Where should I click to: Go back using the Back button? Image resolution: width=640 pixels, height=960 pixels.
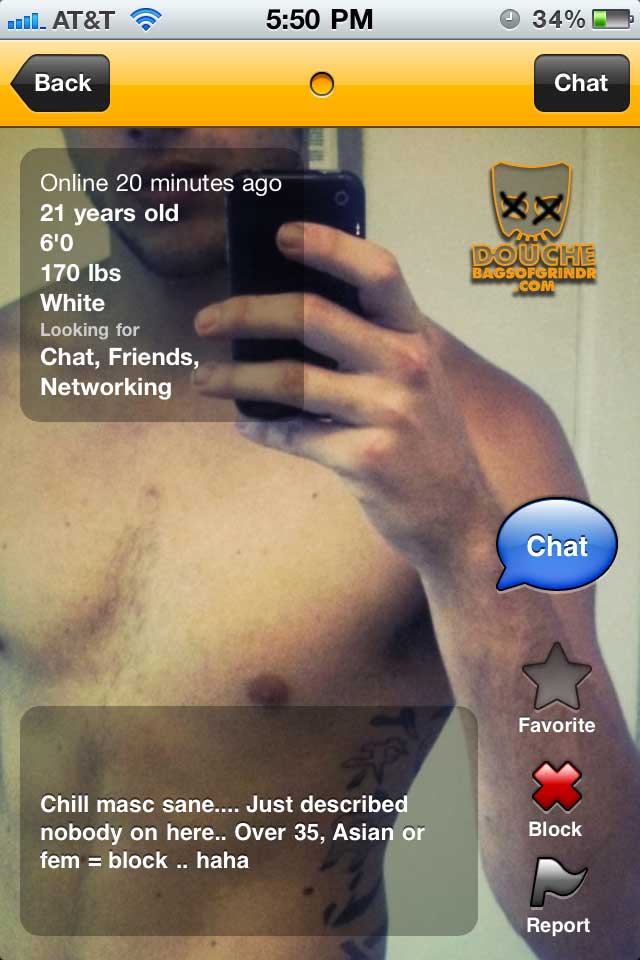(60, 83)
